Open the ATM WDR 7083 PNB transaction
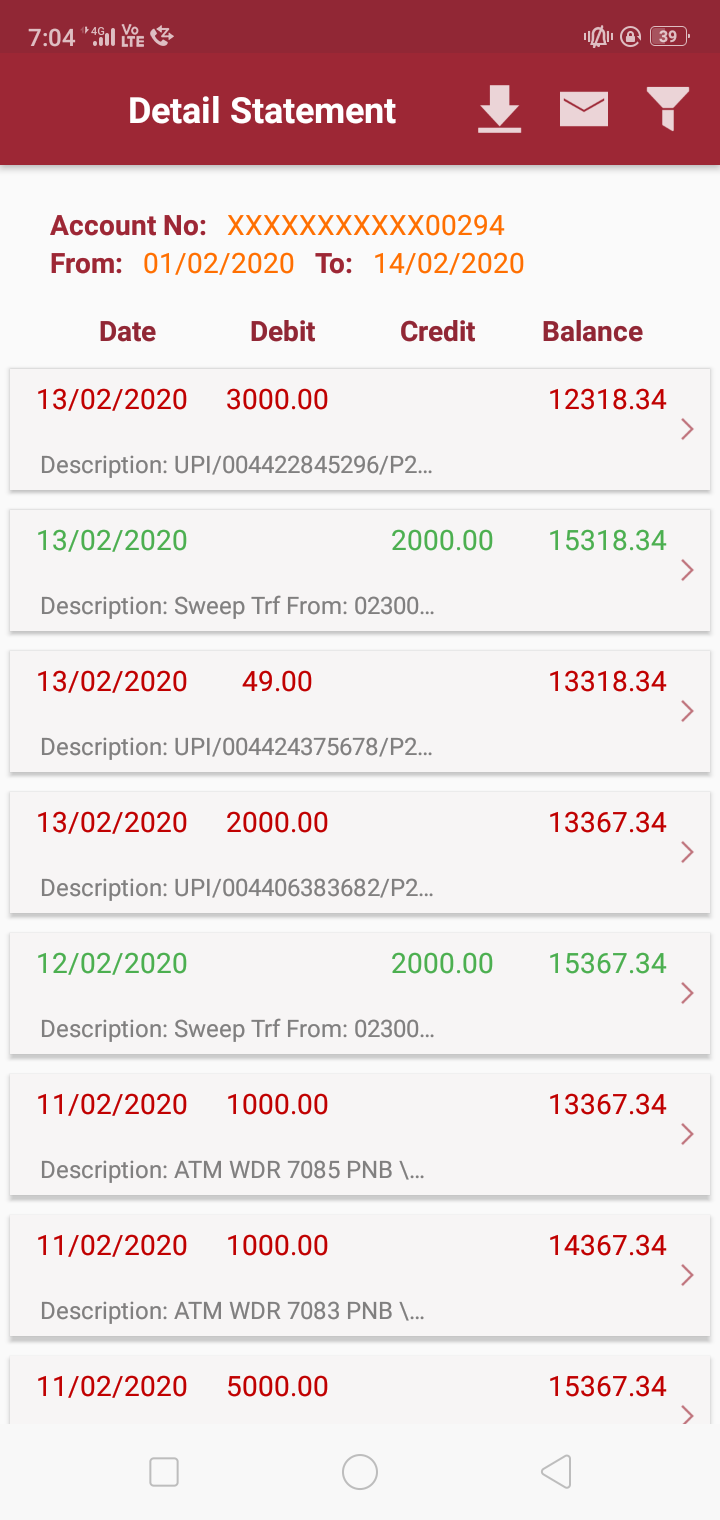The image size is (720, 1520). (x=360, y=1275)
